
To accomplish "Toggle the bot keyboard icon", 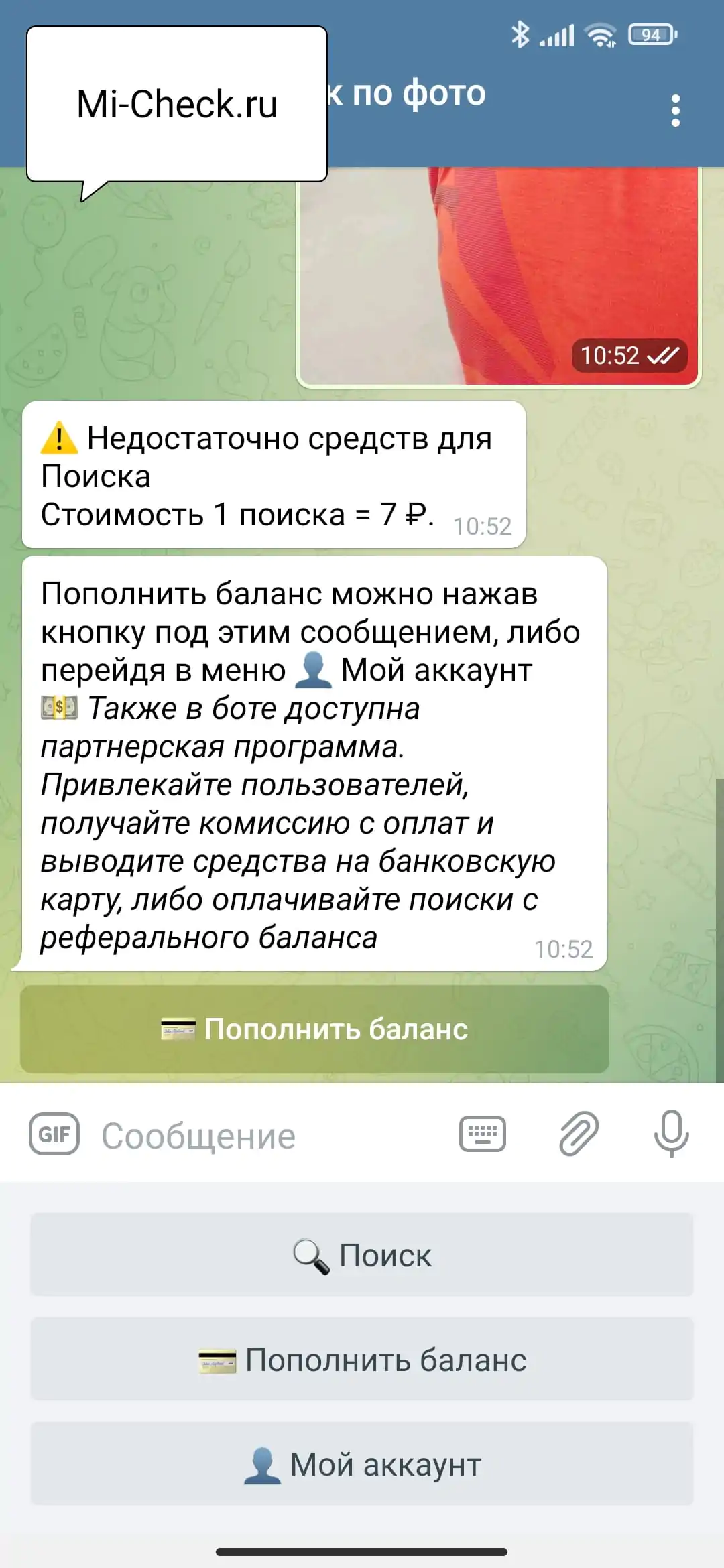I will coord(482,1134).
